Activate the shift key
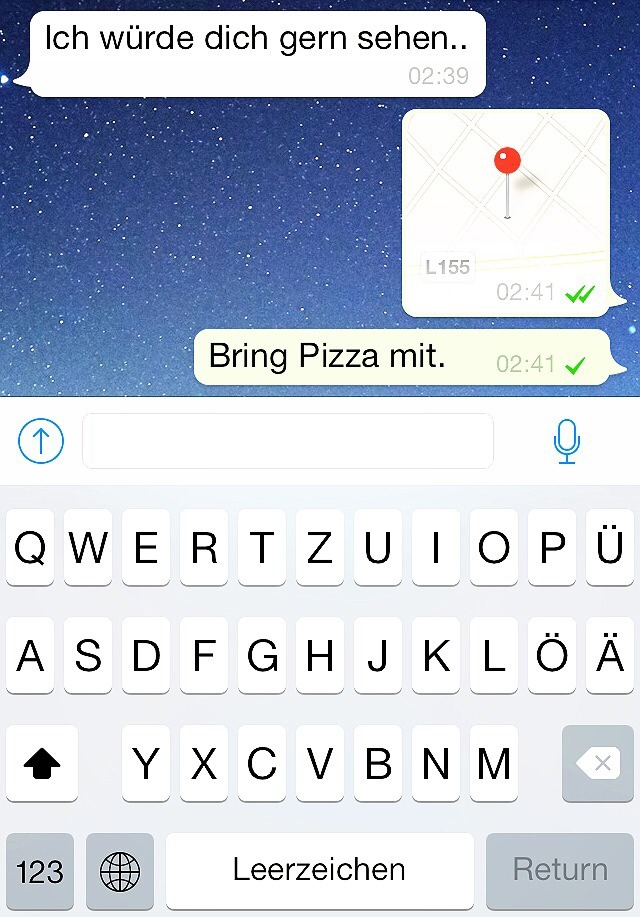The image size is (640, 917). pyautogui.click(x=42, y=764)
